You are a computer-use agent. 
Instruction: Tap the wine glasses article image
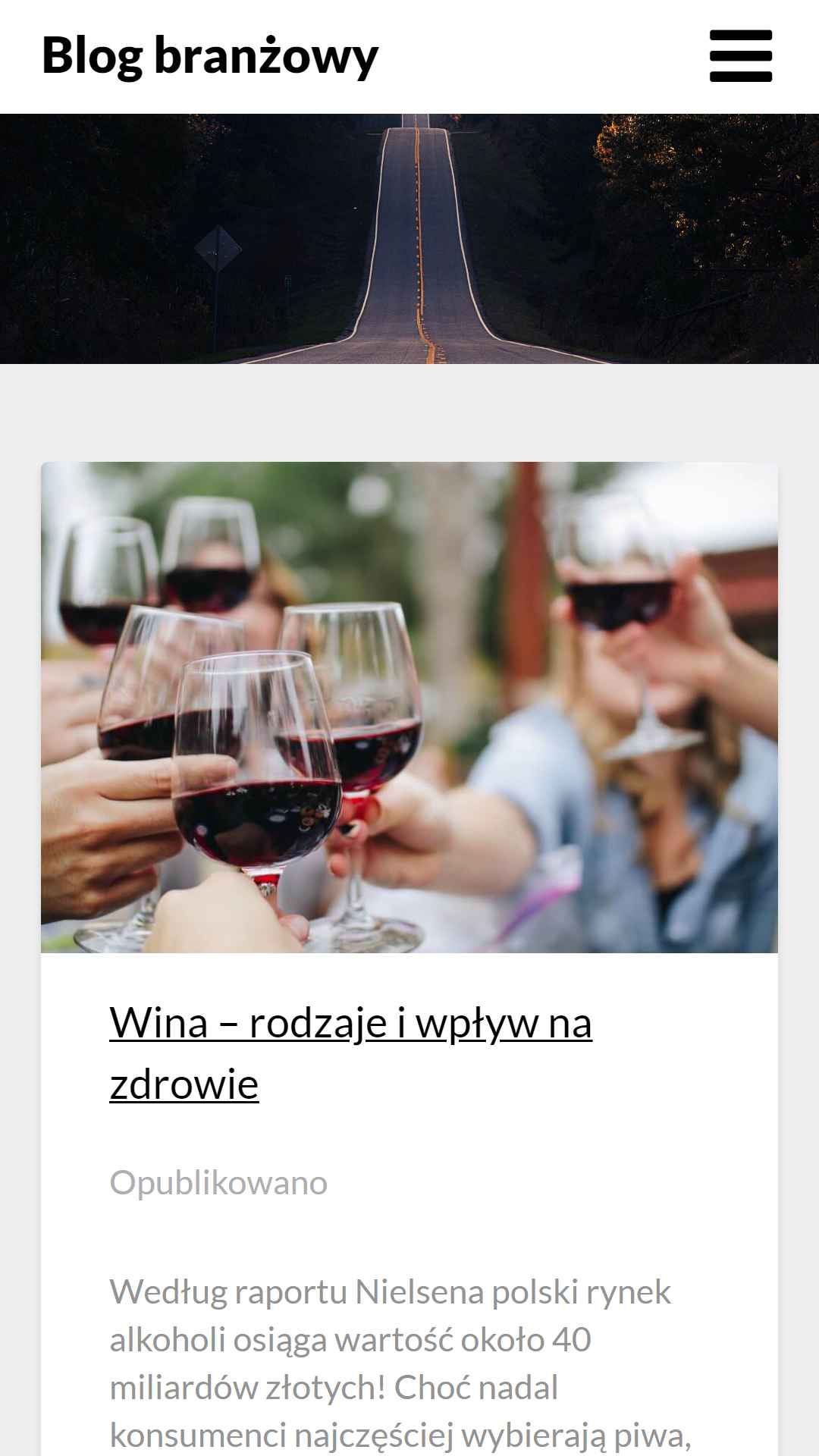[409, 707]
